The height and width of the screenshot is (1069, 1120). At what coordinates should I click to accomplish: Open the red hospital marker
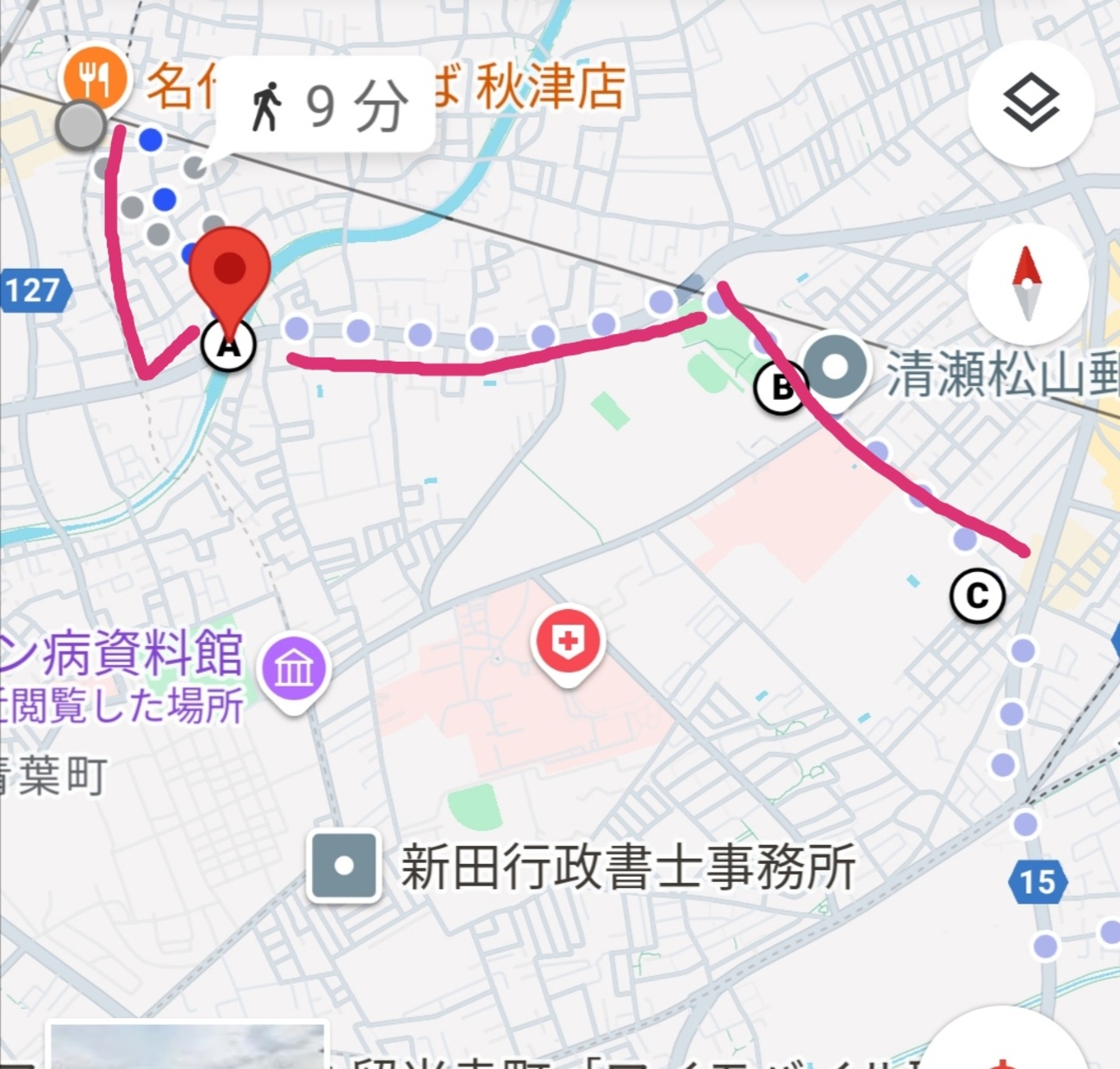coord(568,643)
